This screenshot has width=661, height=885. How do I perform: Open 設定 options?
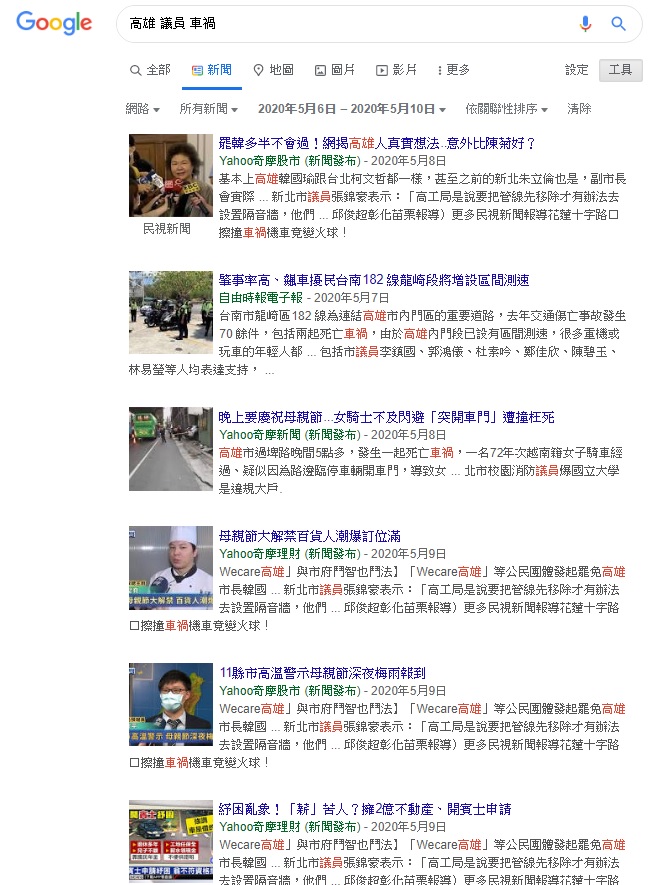(x=577, y=70)
